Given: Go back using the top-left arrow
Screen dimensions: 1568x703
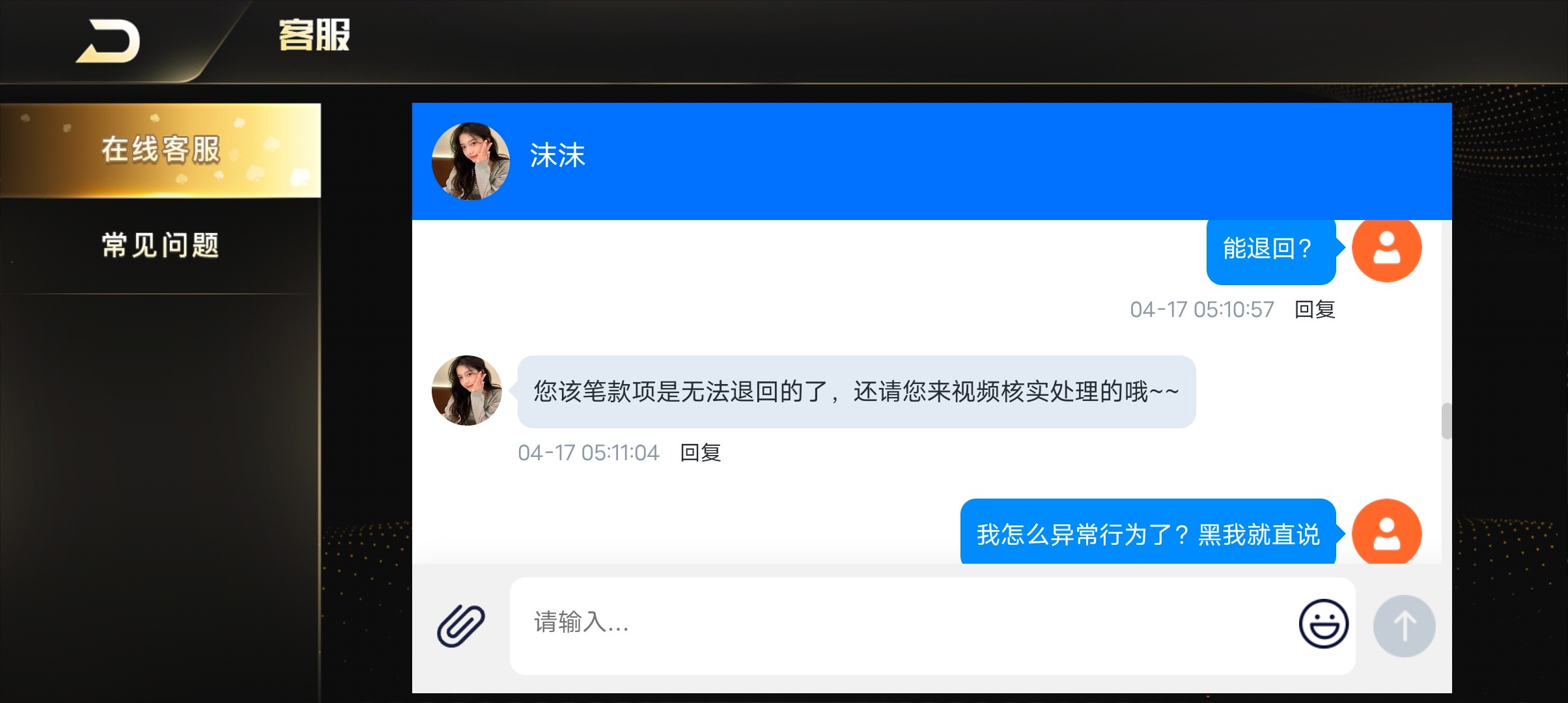Looking at the screenshot, I should (109, 42).
